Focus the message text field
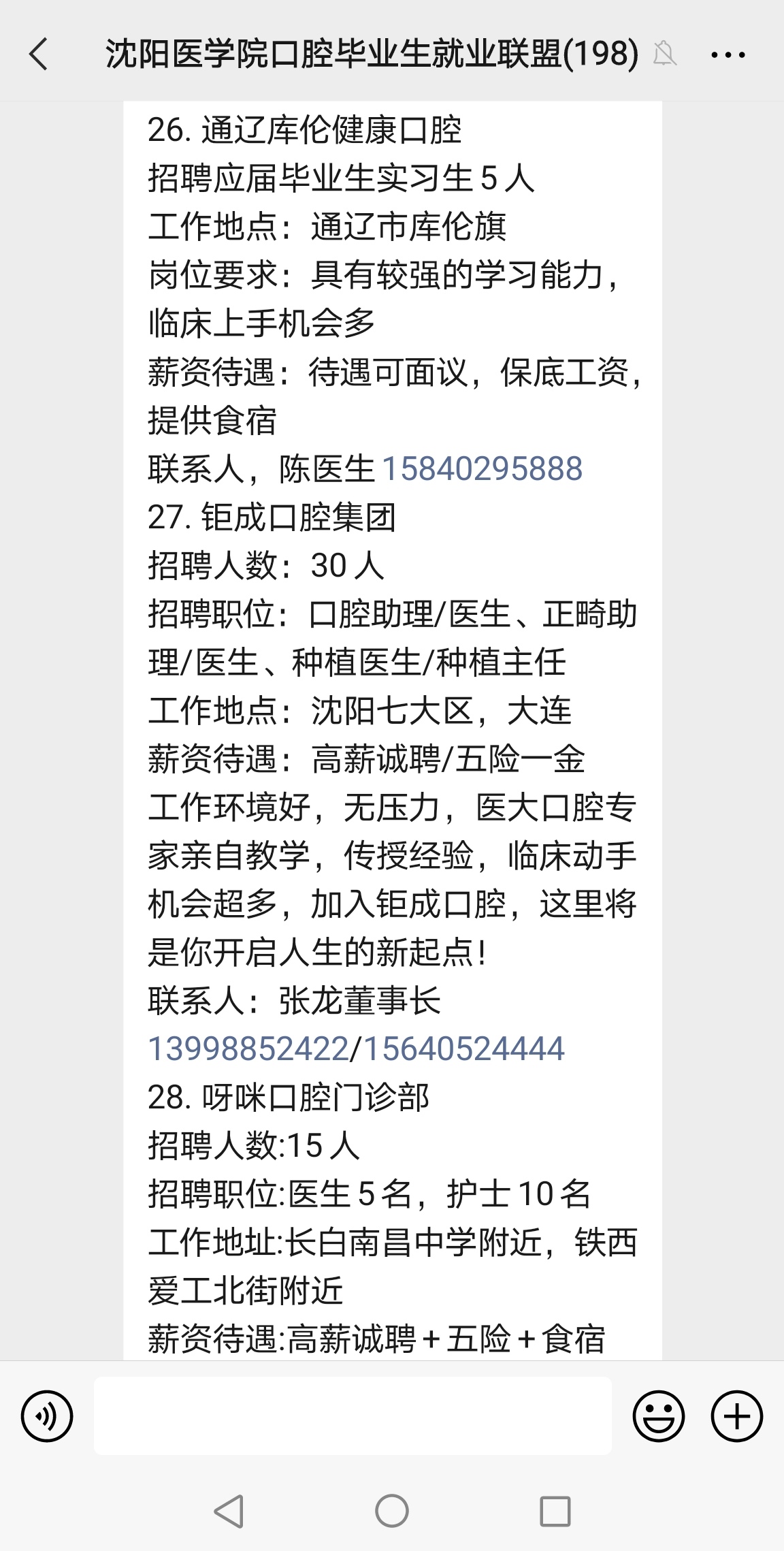This screenshot has width=784, height=1551. pos(353,1417)
